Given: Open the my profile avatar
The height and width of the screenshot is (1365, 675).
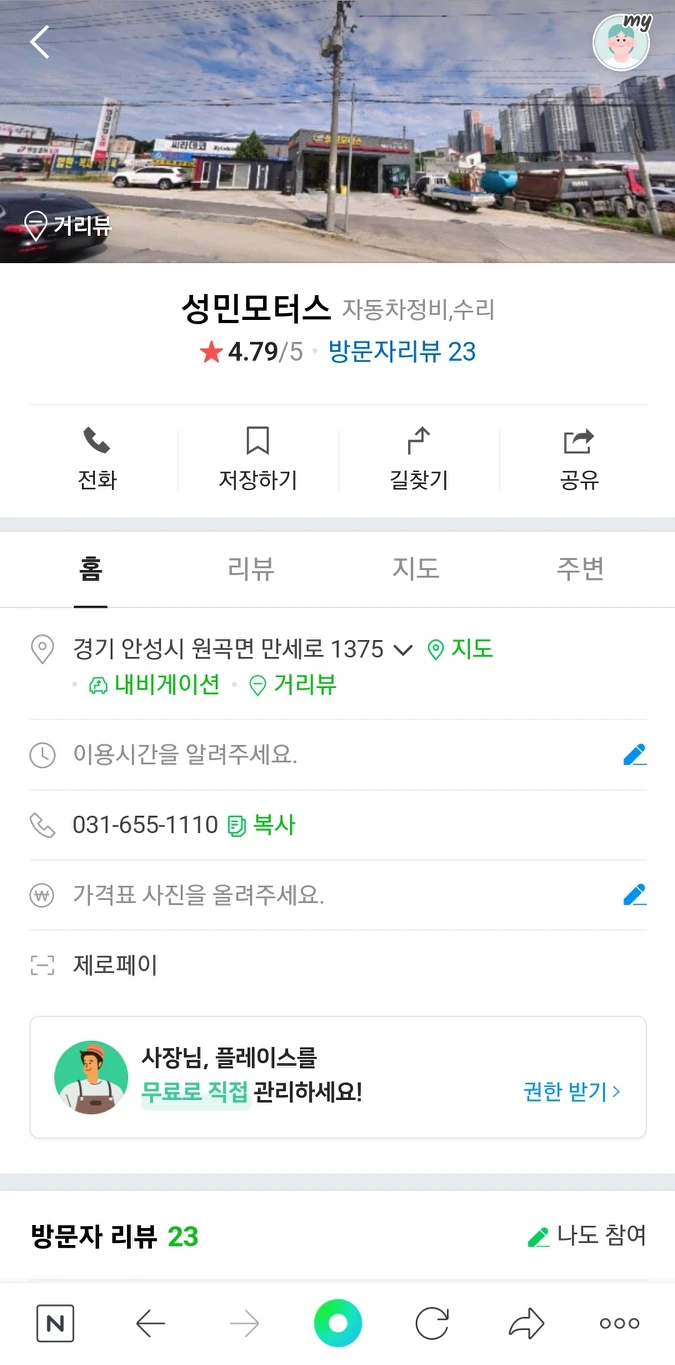Looking at the screenshot, I should pos(621,43).
